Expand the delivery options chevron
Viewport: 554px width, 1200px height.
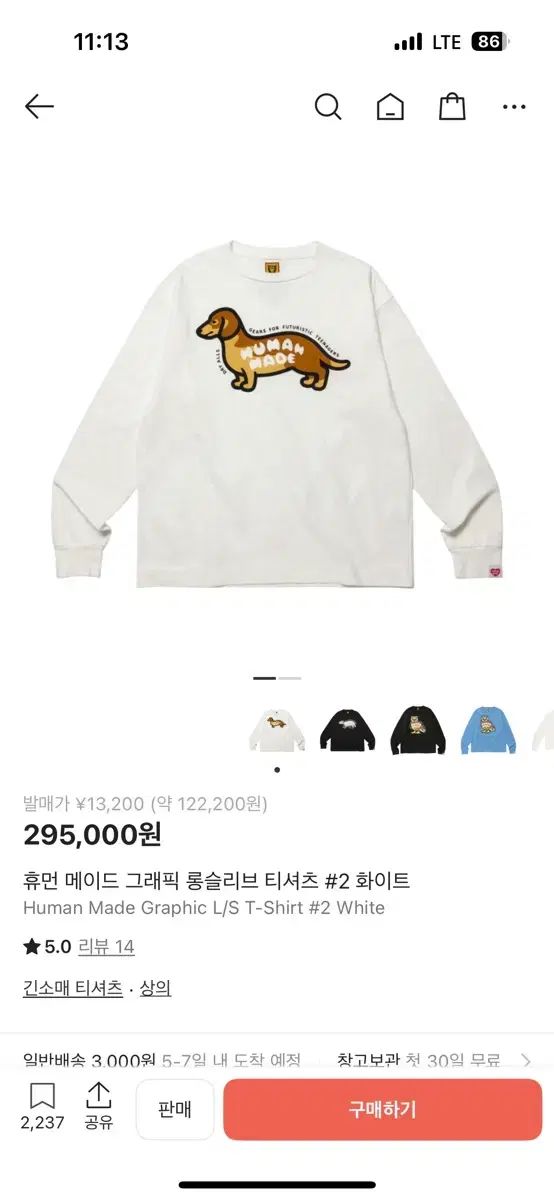526,1060
